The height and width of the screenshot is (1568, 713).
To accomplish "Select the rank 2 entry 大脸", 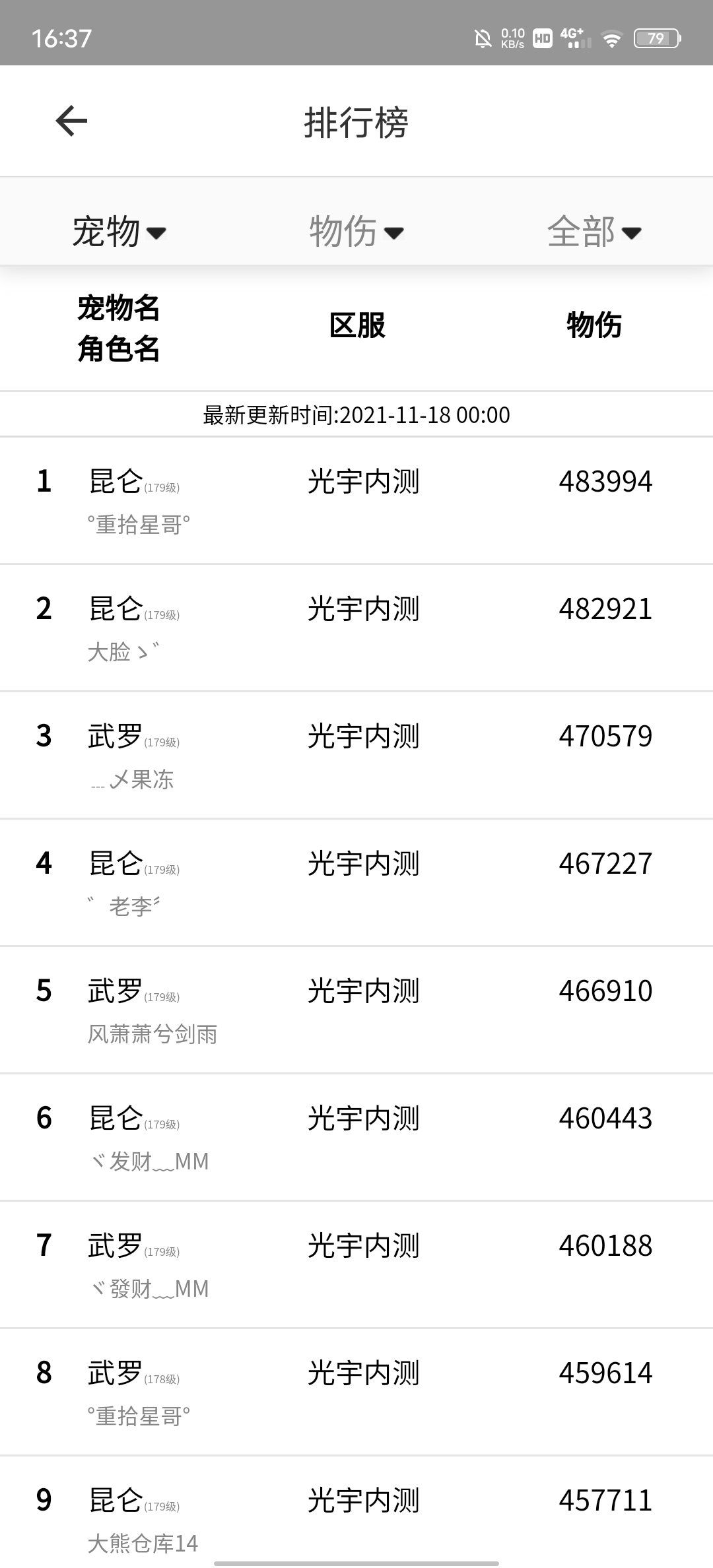I will click(356, 628).
